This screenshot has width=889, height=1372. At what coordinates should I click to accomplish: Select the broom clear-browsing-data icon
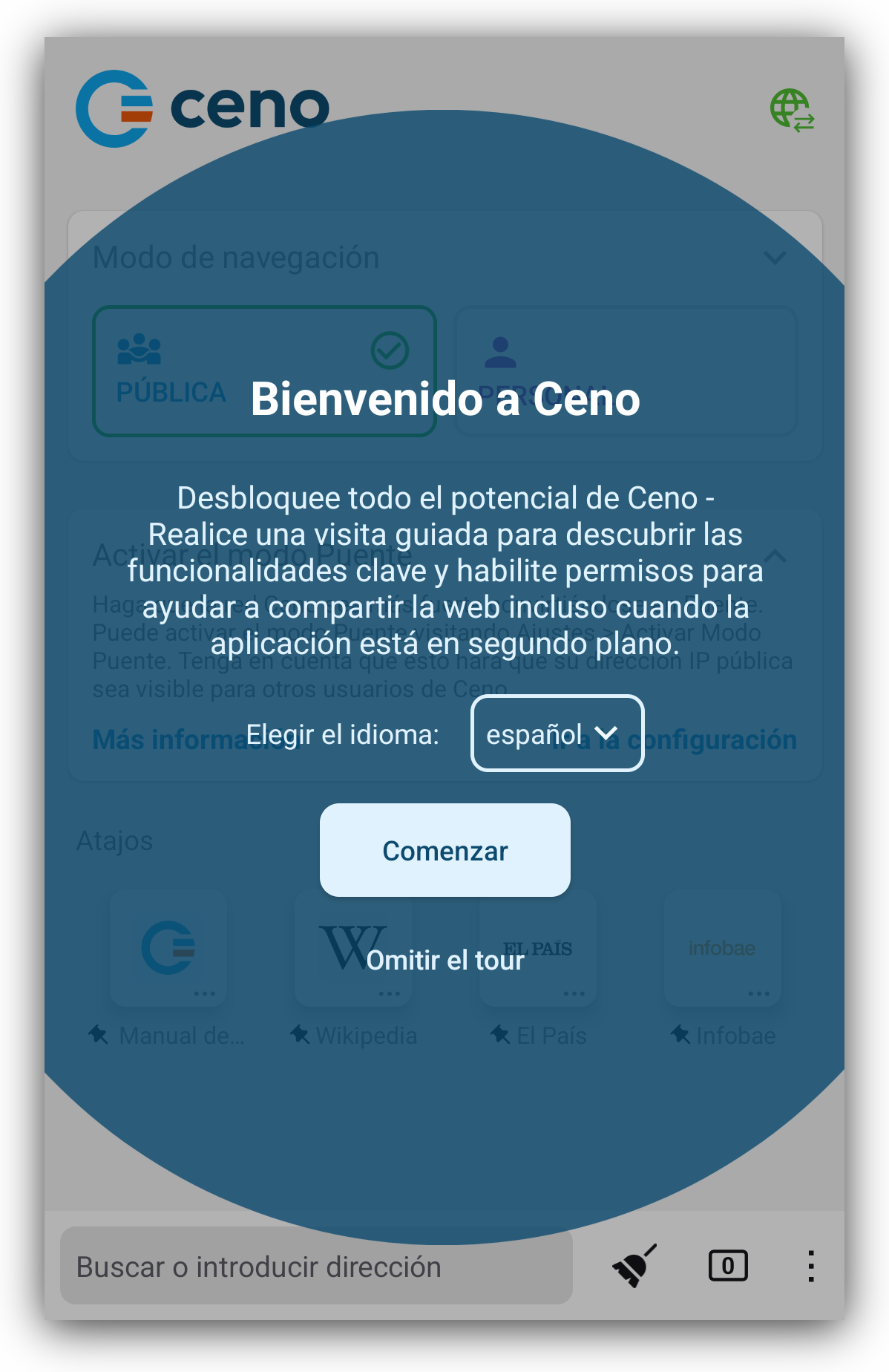point(634,1266)
